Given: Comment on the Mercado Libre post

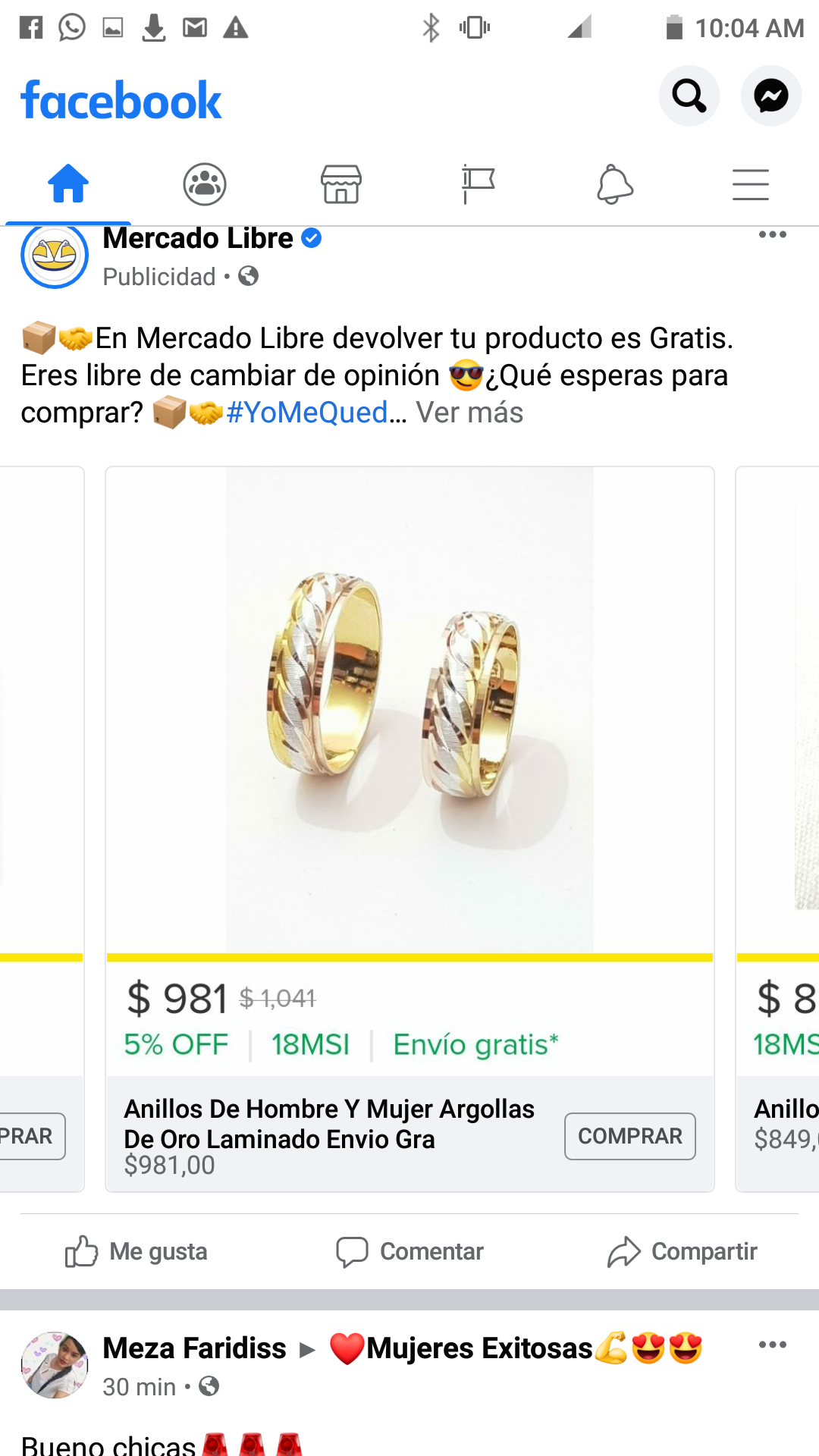Looking at the screenshot, I should [x=409, y=1251].
